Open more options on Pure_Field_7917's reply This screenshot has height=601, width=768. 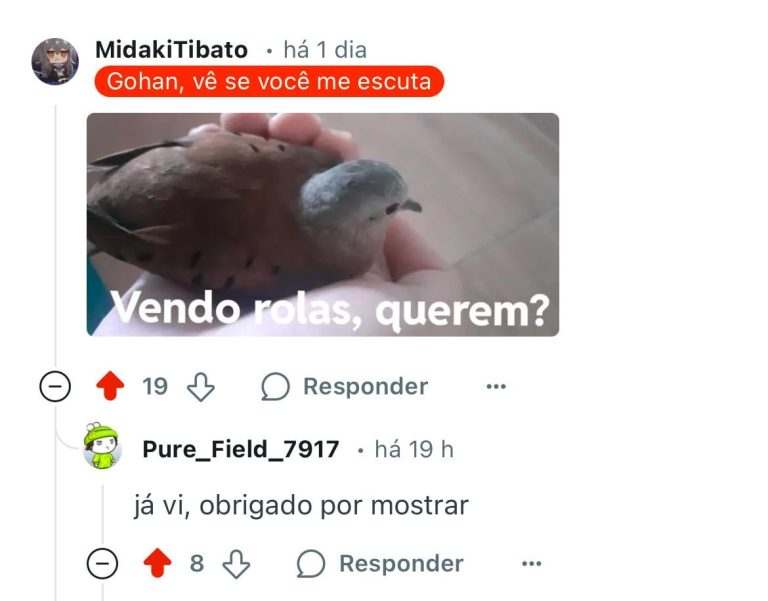tap(531, 564)
